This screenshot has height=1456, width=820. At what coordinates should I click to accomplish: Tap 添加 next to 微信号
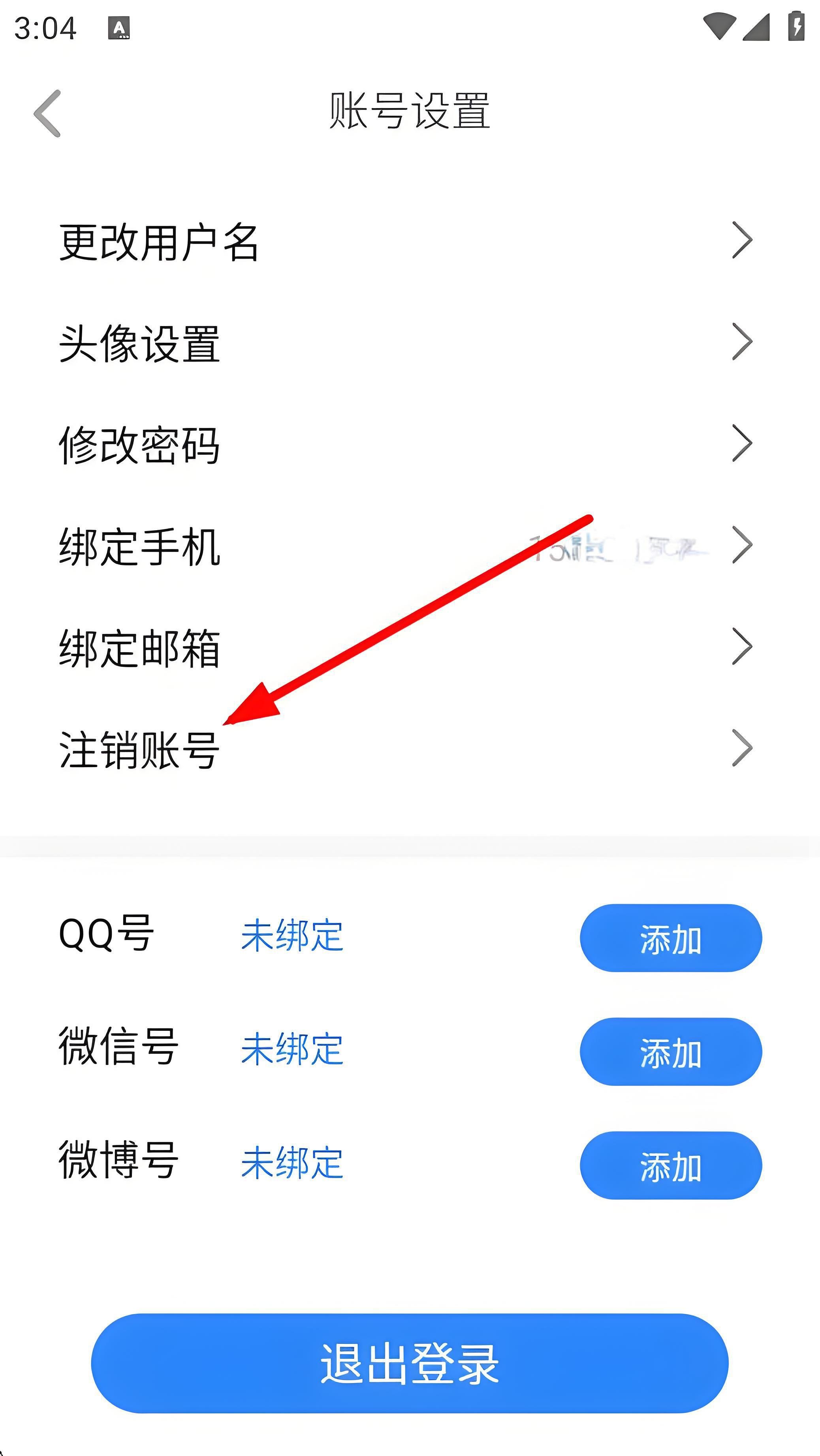point(671,1052)
